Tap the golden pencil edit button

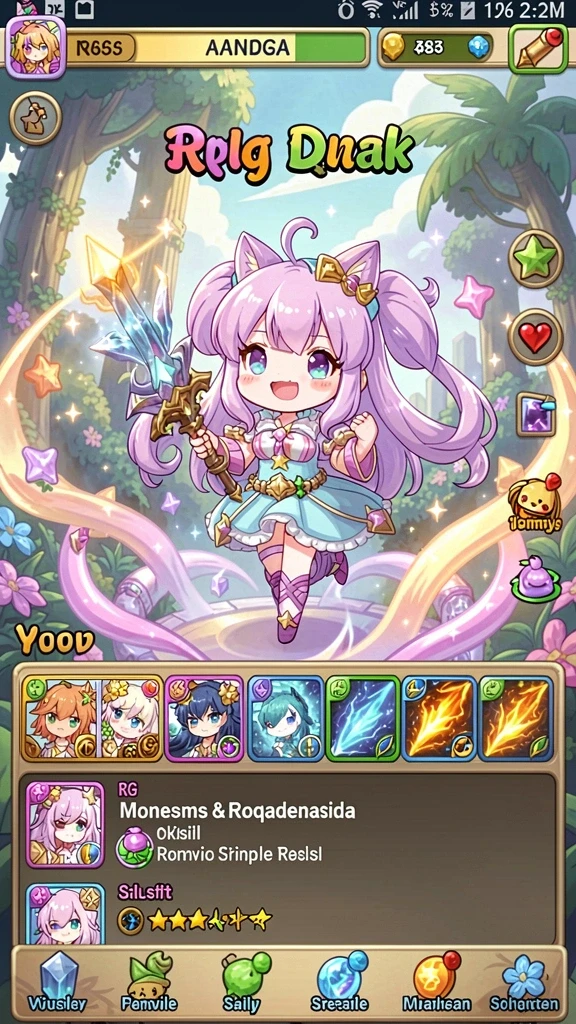pos(538,48)
